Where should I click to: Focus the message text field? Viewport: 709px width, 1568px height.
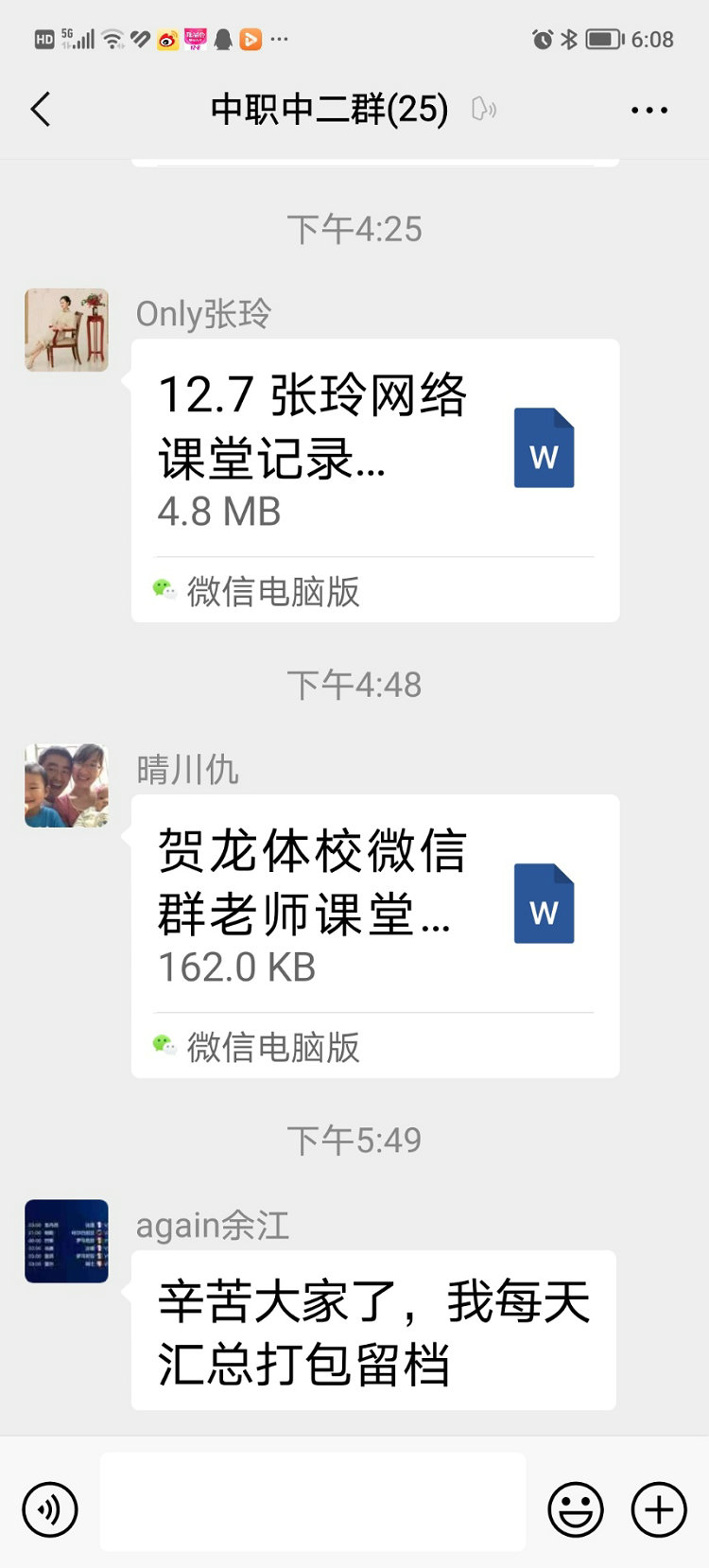click(313, 1502)
